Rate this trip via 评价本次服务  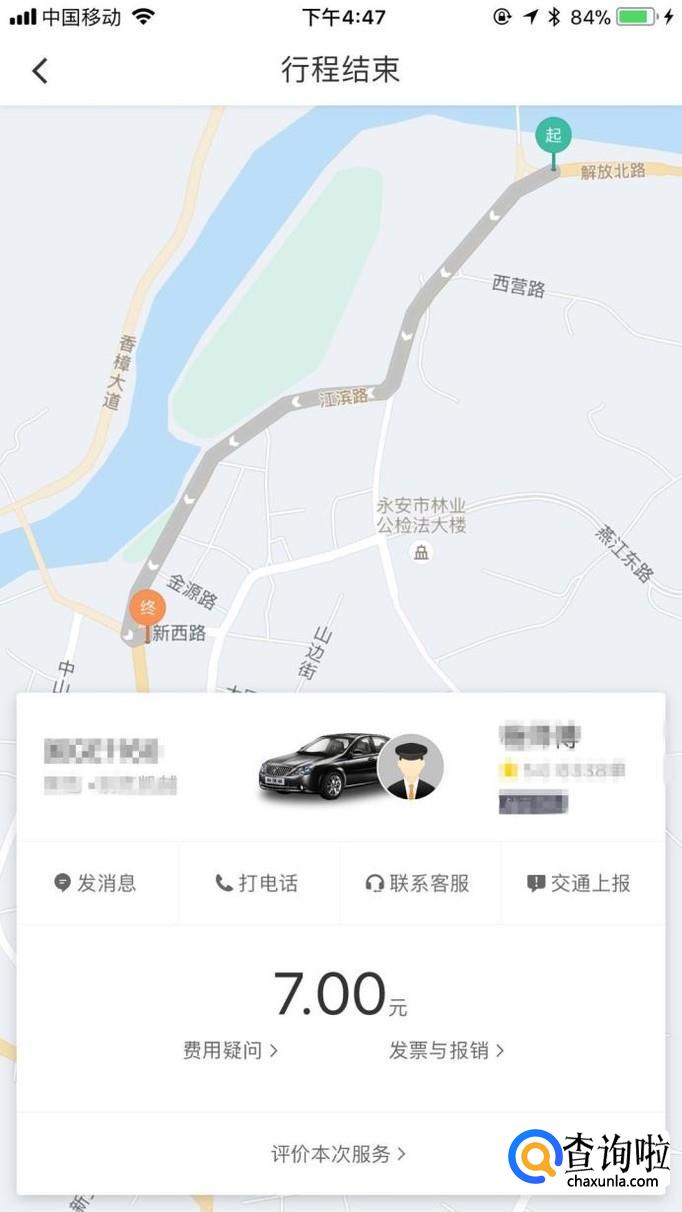point(339,1153)
